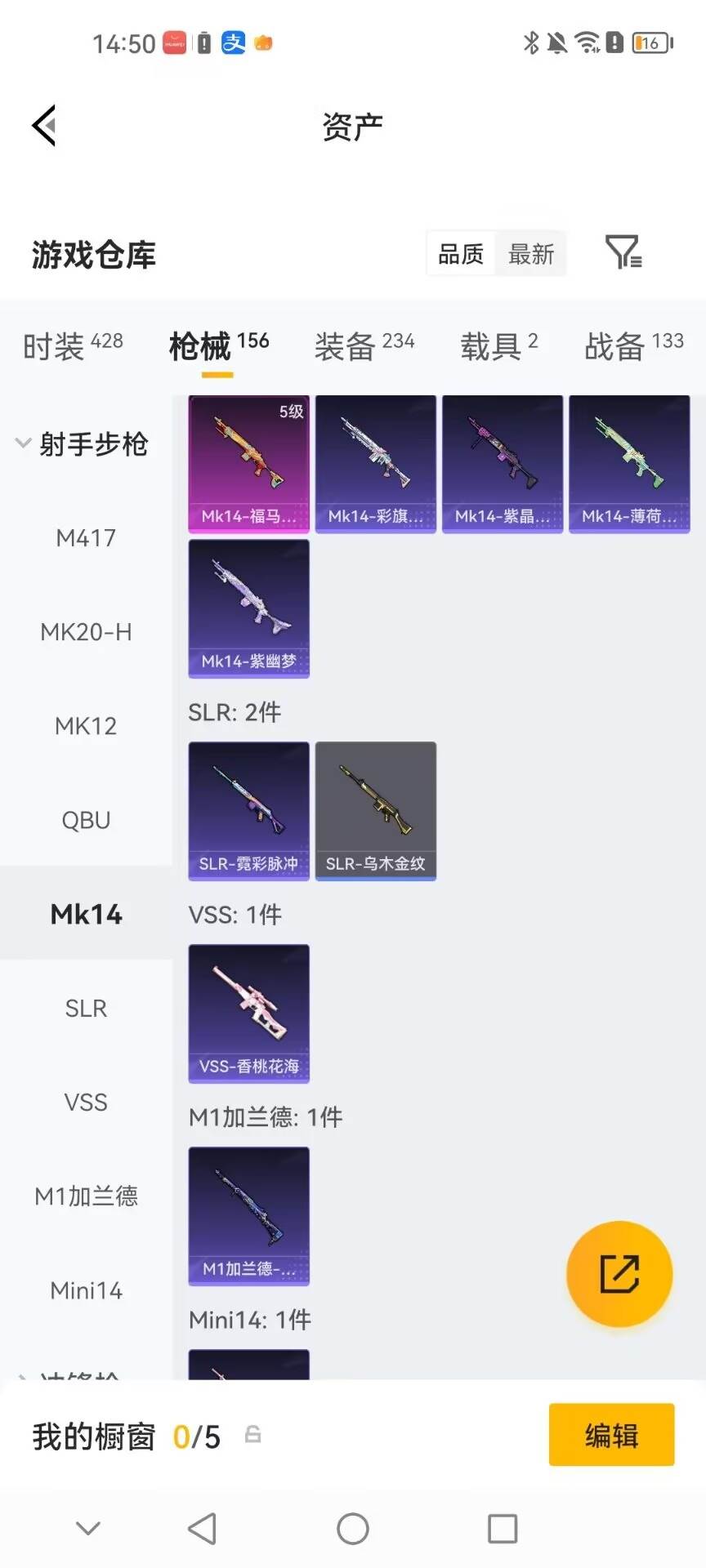Tap 编辑 to edit my showcase

click(x=611, y=1435)
